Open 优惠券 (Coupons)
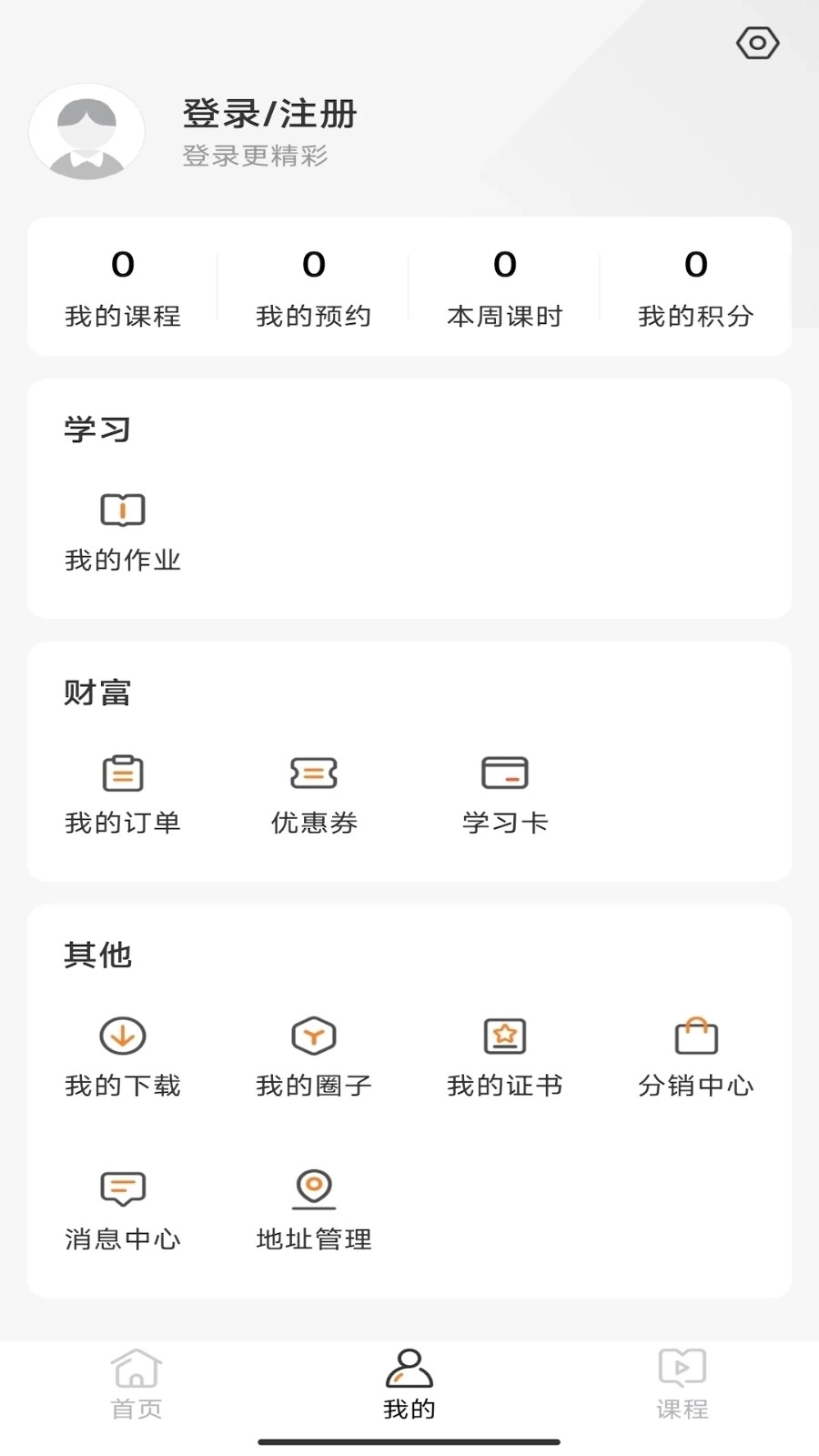The height and width of the screenshot is (1456, 819). (313, 794)
